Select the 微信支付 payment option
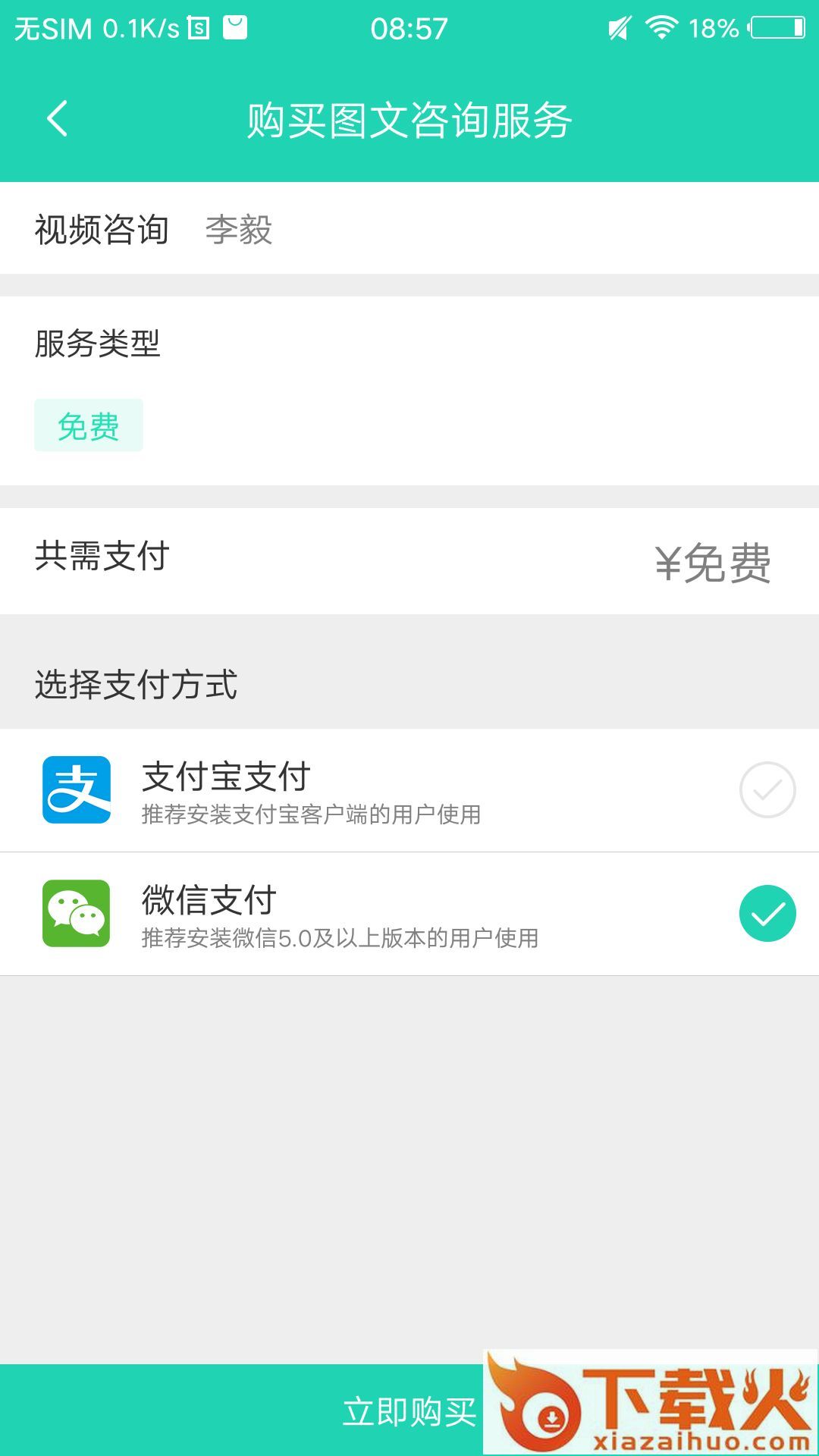819x1456 pixels. point(409,914)
